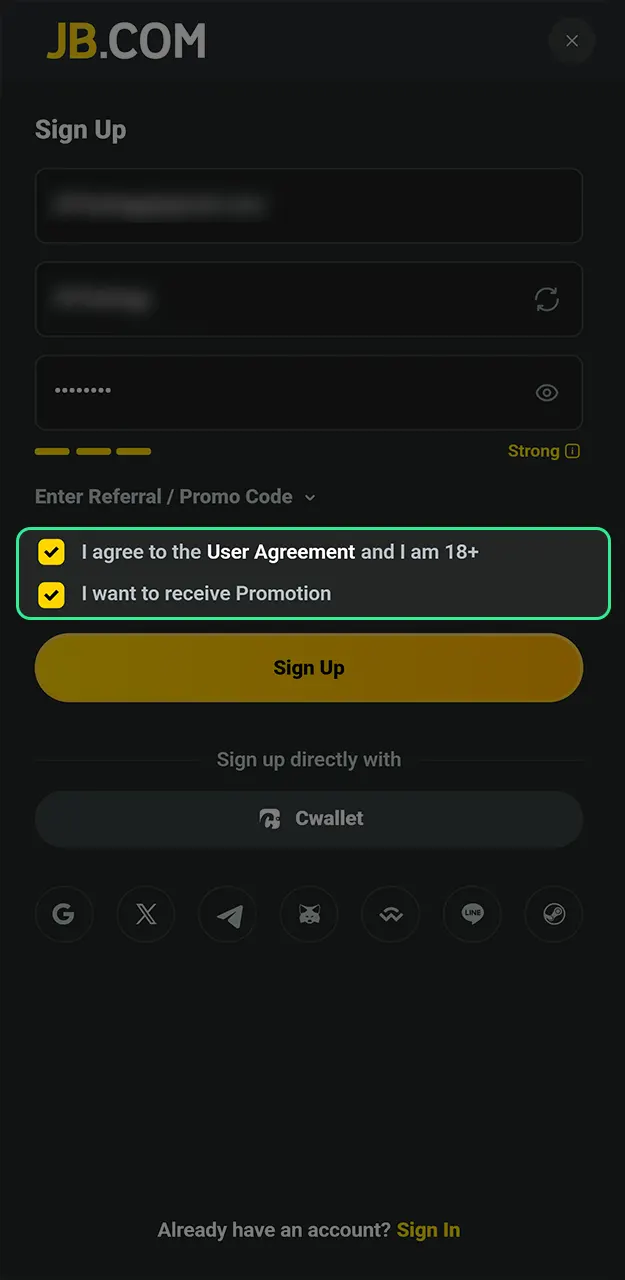The image size is (625, 1280).
Task: Sign up with Telegram
Action: click(228, 914)
